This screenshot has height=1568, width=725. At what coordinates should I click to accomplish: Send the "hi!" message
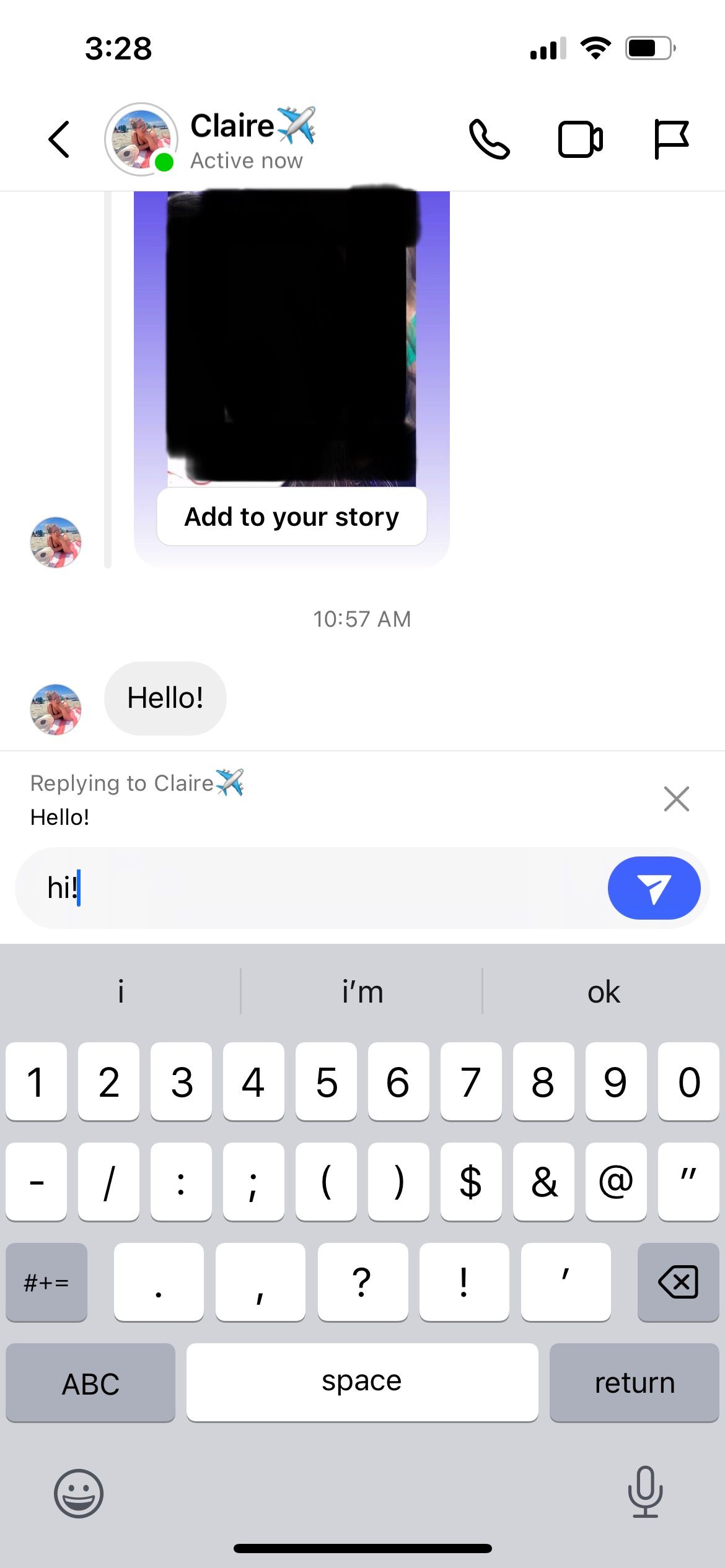(x=654, y=888)
